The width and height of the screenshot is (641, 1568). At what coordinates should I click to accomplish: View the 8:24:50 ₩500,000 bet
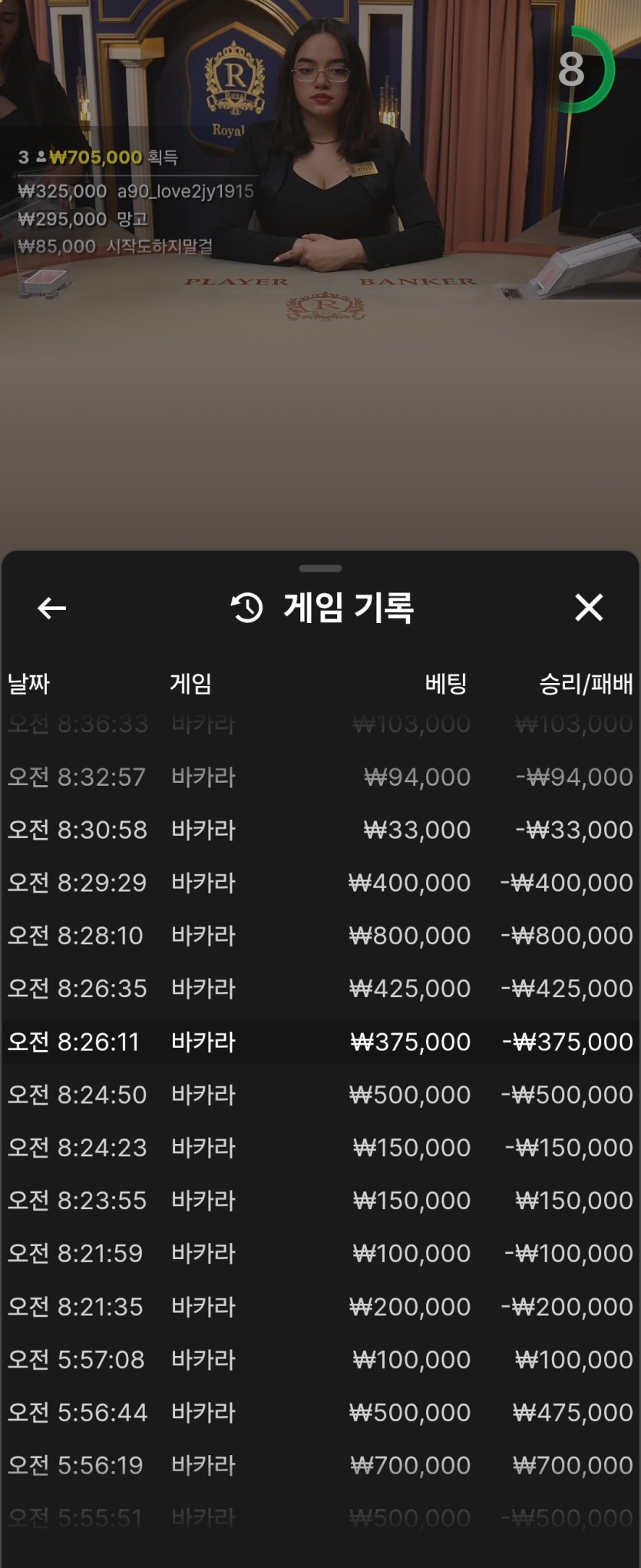[x=320, y=1095]
